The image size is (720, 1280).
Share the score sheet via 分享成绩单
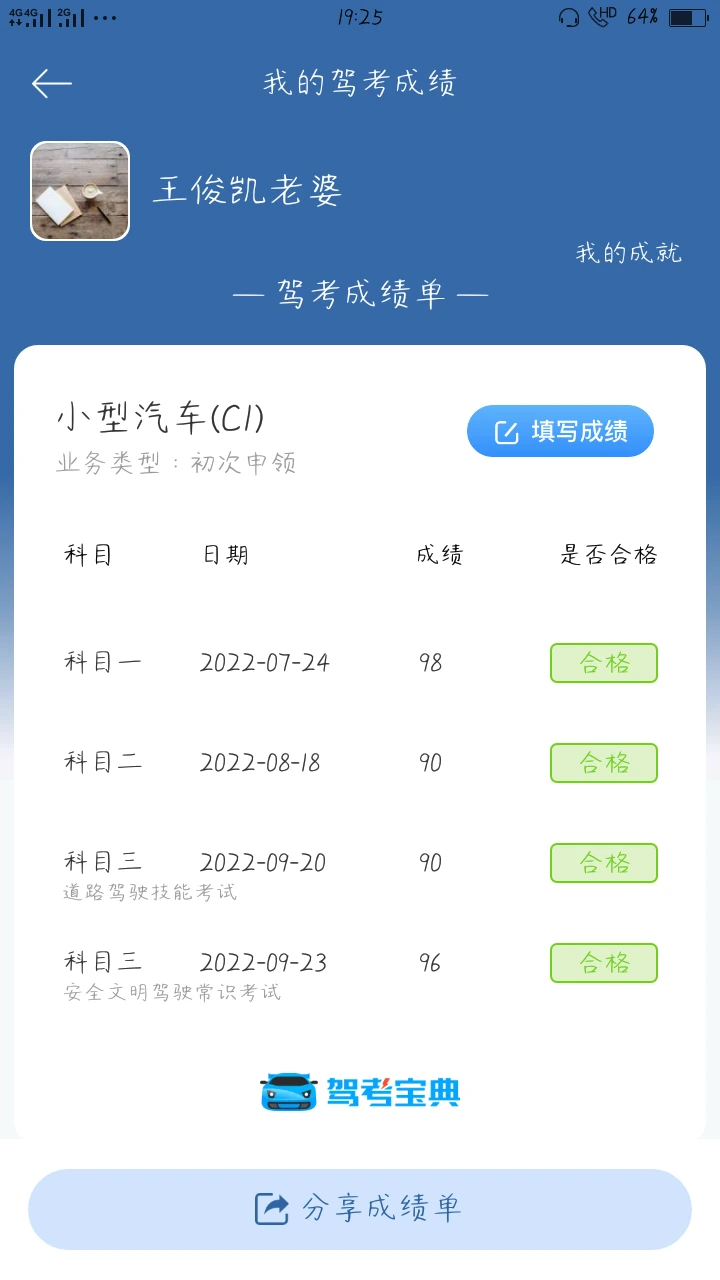coord(360,1209)
